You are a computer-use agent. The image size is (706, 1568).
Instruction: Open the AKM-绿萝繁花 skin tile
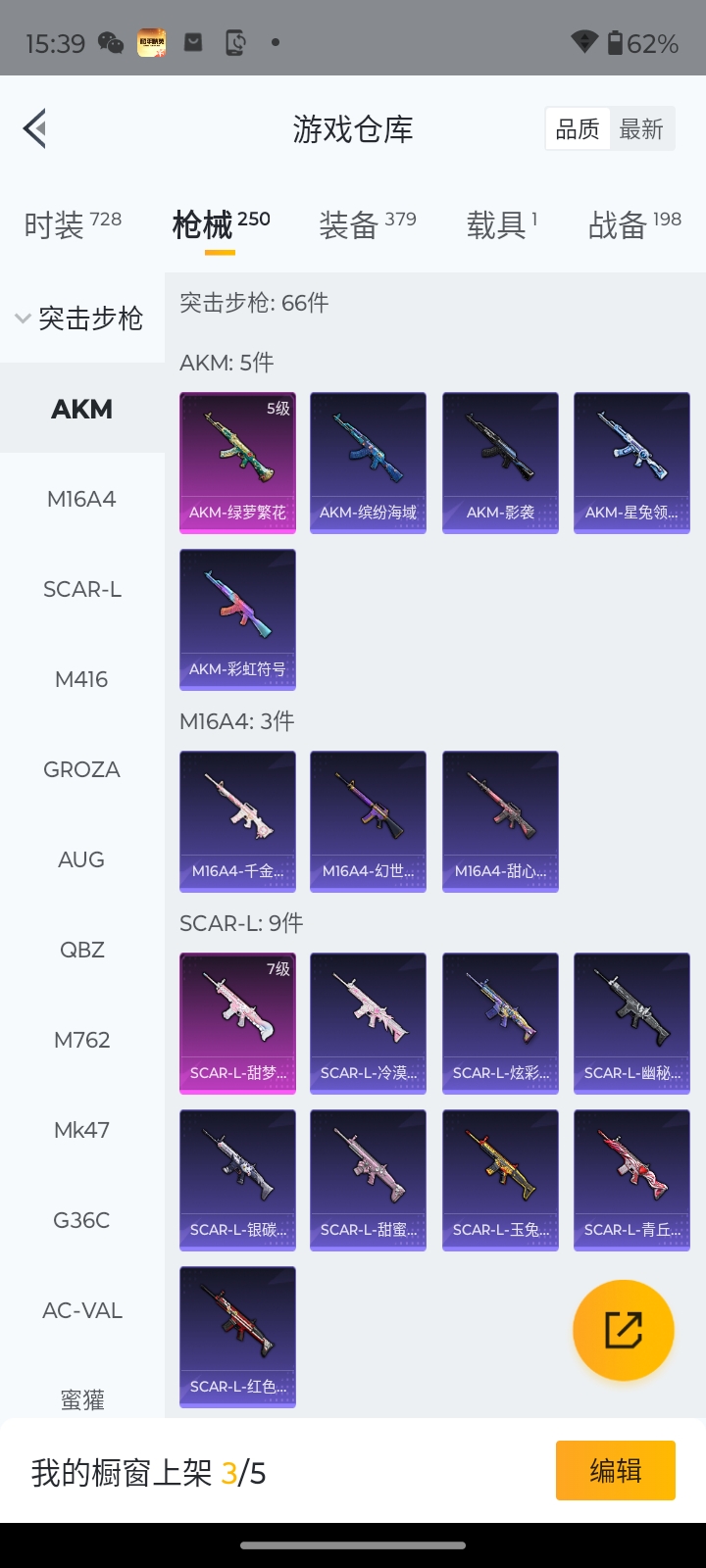point(237,463)
